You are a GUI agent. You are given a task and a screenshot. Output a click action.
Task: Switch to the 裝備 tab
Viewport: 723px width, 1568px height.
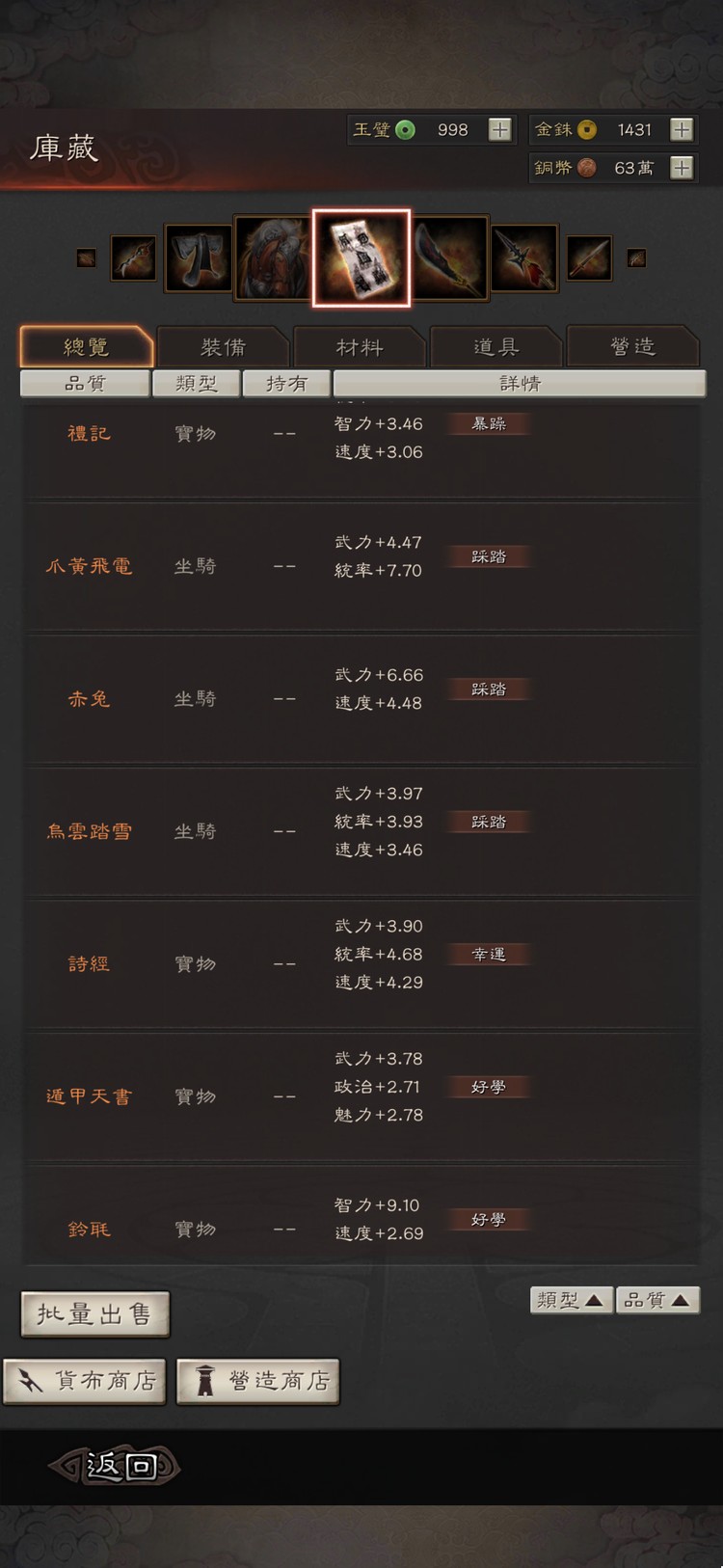223,346
